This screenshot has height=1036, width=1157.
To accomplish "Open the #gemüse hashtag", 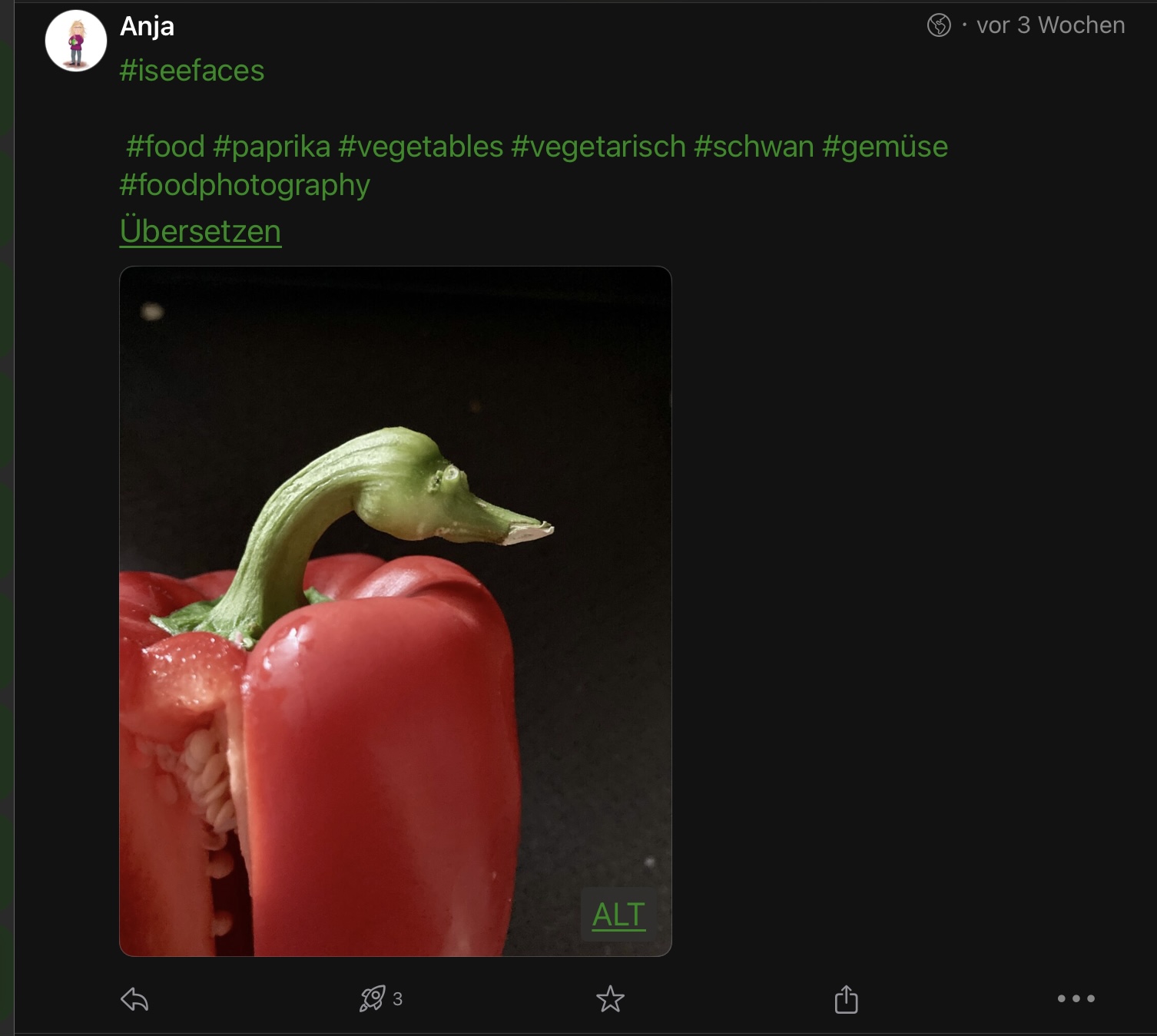I will (x=885, y=146).
